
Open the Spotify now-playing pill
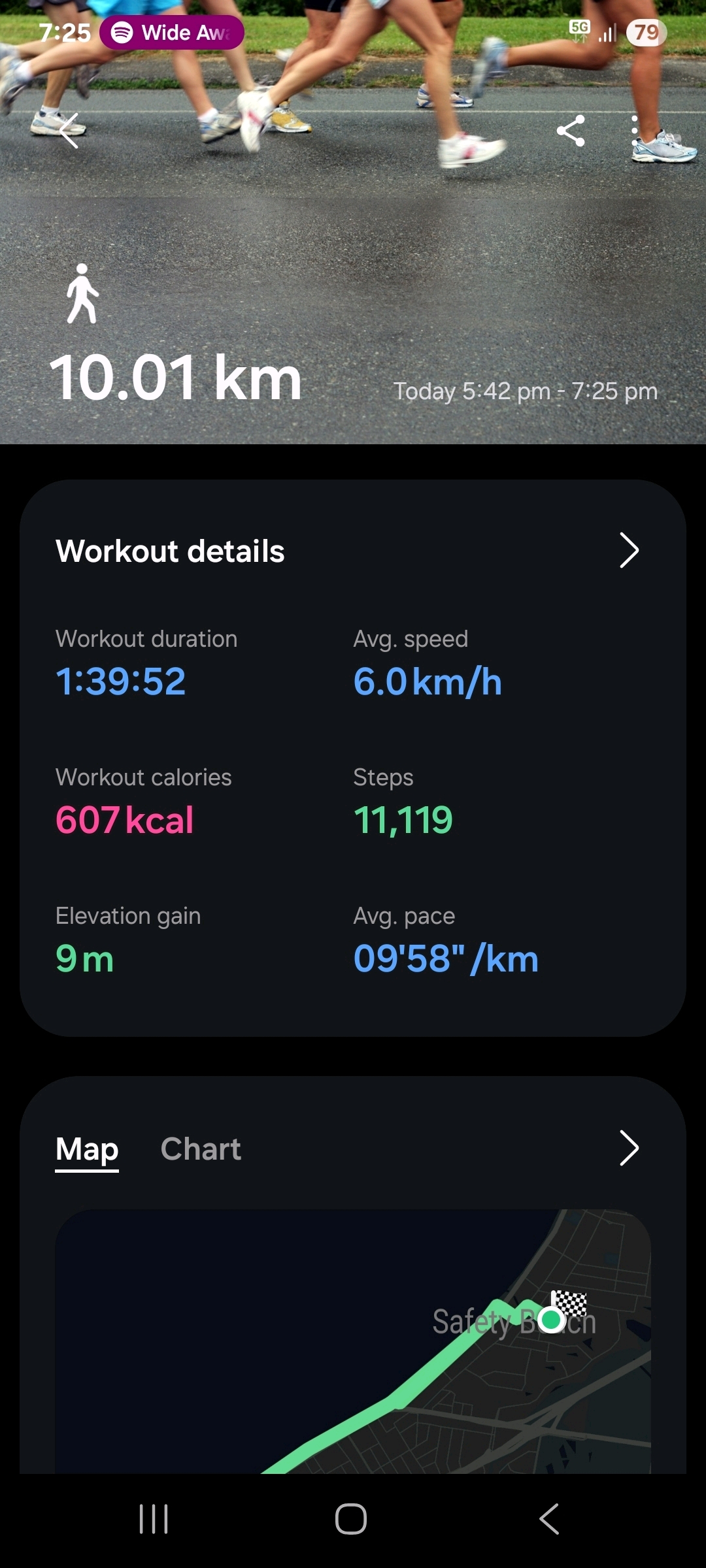pos(172,33)
